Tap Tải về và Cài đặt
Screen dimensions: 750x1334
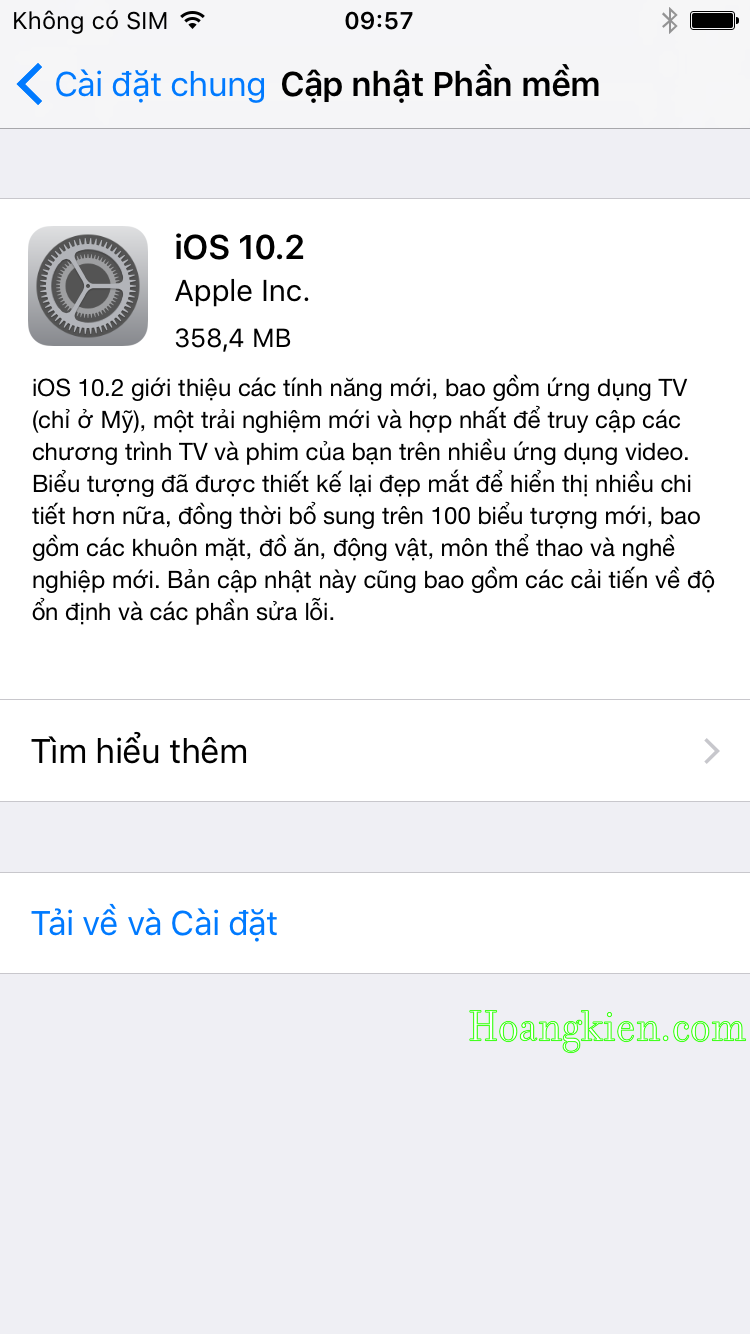[155, 923]
